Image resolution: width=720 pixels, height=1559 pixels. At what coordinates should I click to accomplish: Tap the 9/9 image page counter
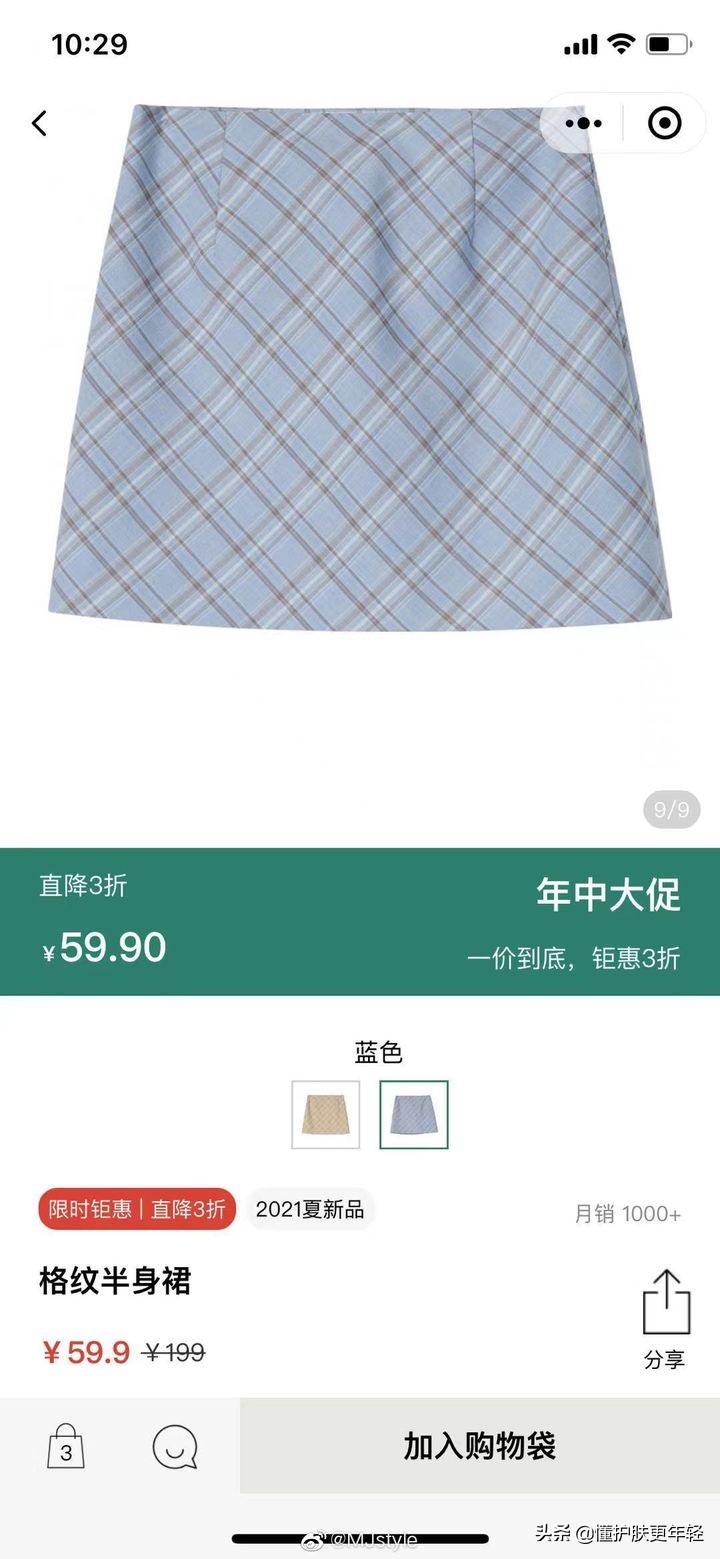pyautogui.click(x=669, y=809)
